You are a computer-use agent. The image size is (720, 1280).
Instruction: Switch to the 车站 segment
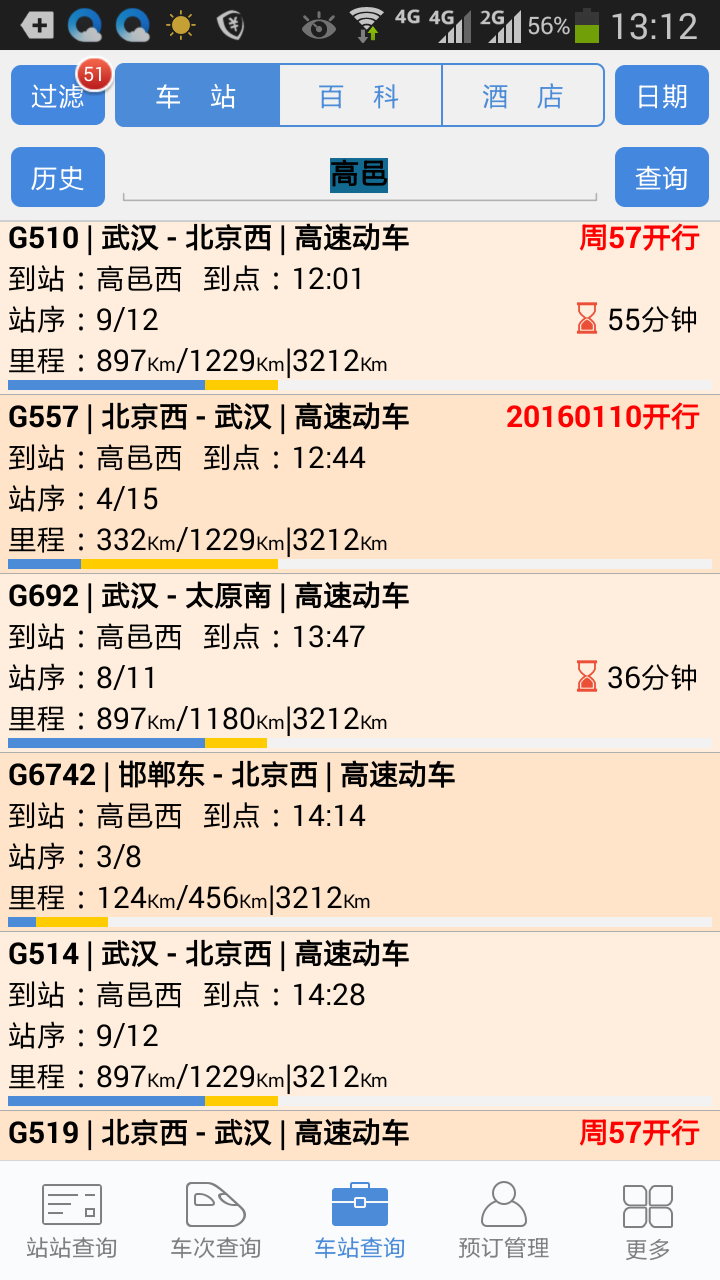coord(197,96)
